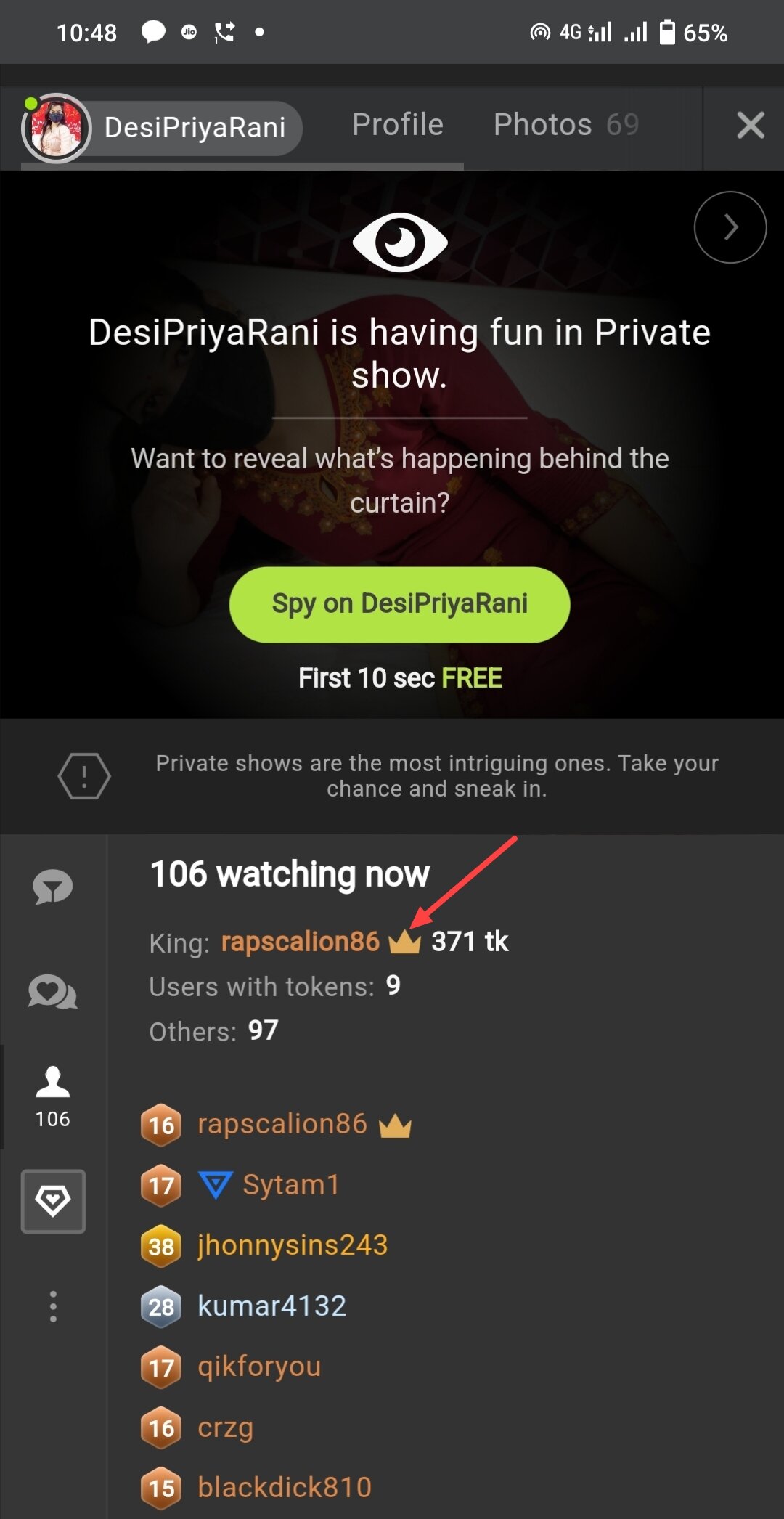Show the 106 viewers list
The height and width of the screenshot is (1519, 784).
(x=53, y=1097)
